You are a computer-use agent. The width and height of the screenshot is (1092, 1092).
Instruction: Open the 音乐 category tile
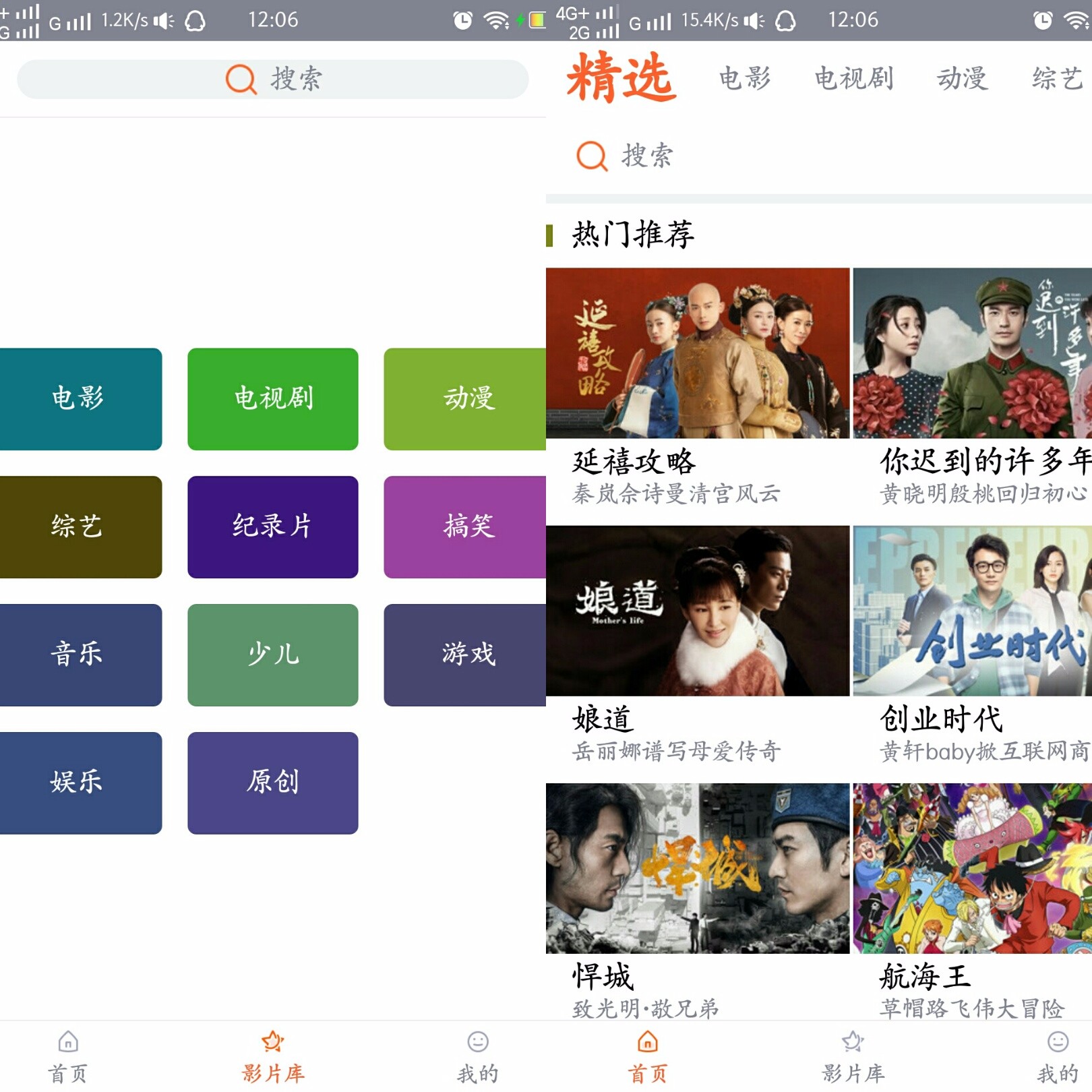click(x=80, y=655)
